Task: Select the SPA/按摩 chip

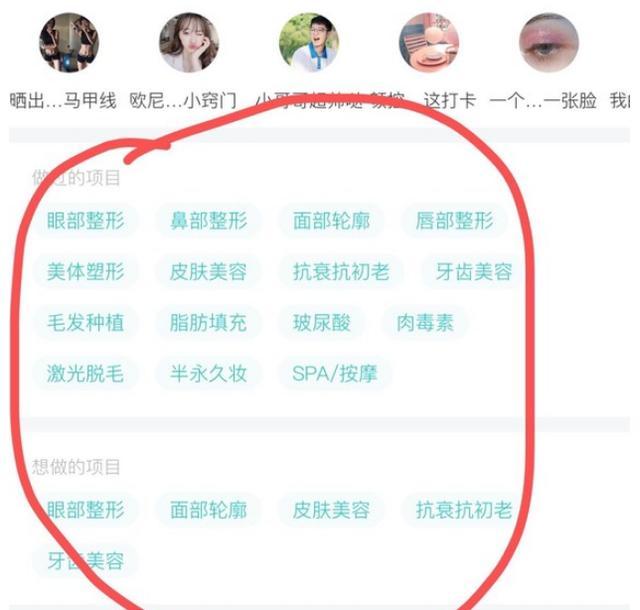Action: point(335,373)
